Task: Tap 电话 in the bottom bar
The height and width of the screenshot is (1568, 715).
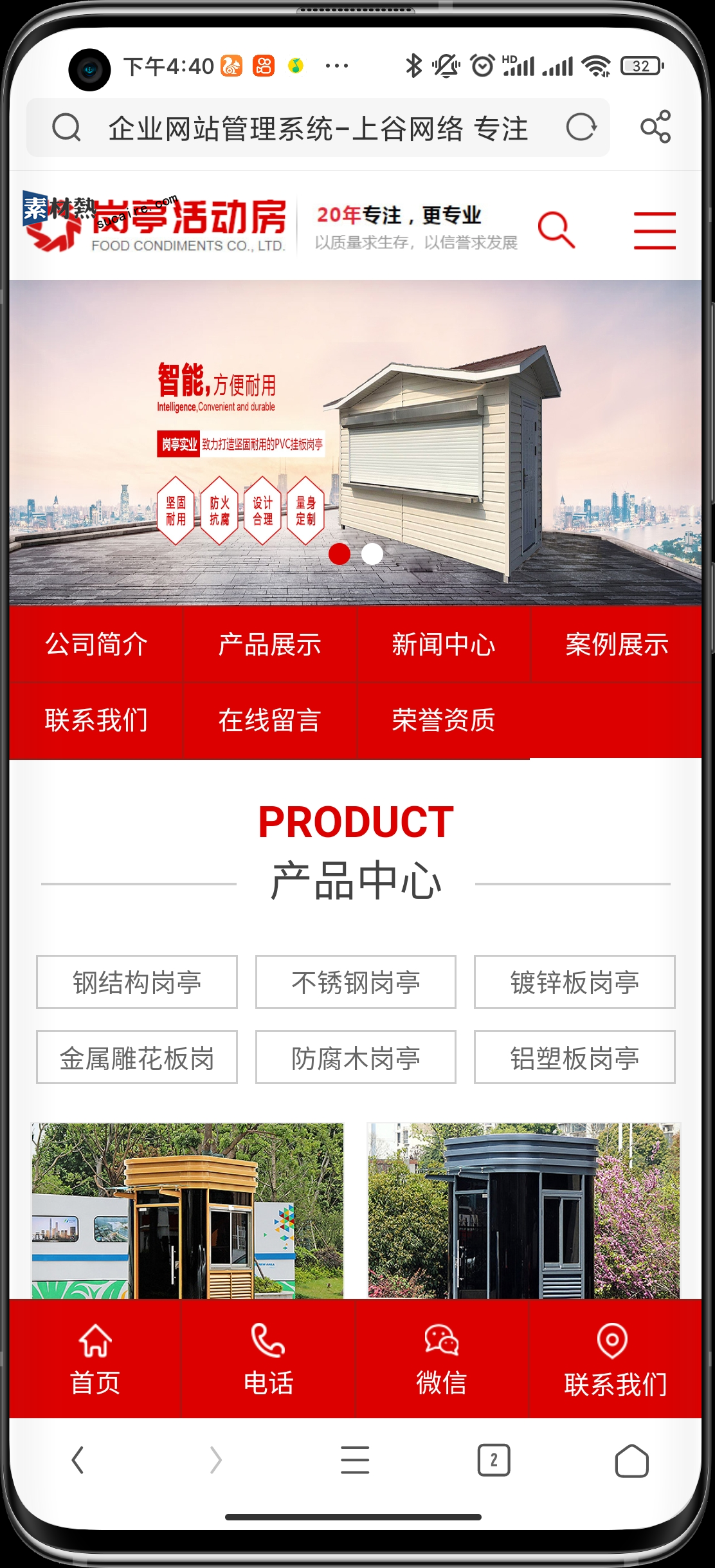Action: [268, 1359]
